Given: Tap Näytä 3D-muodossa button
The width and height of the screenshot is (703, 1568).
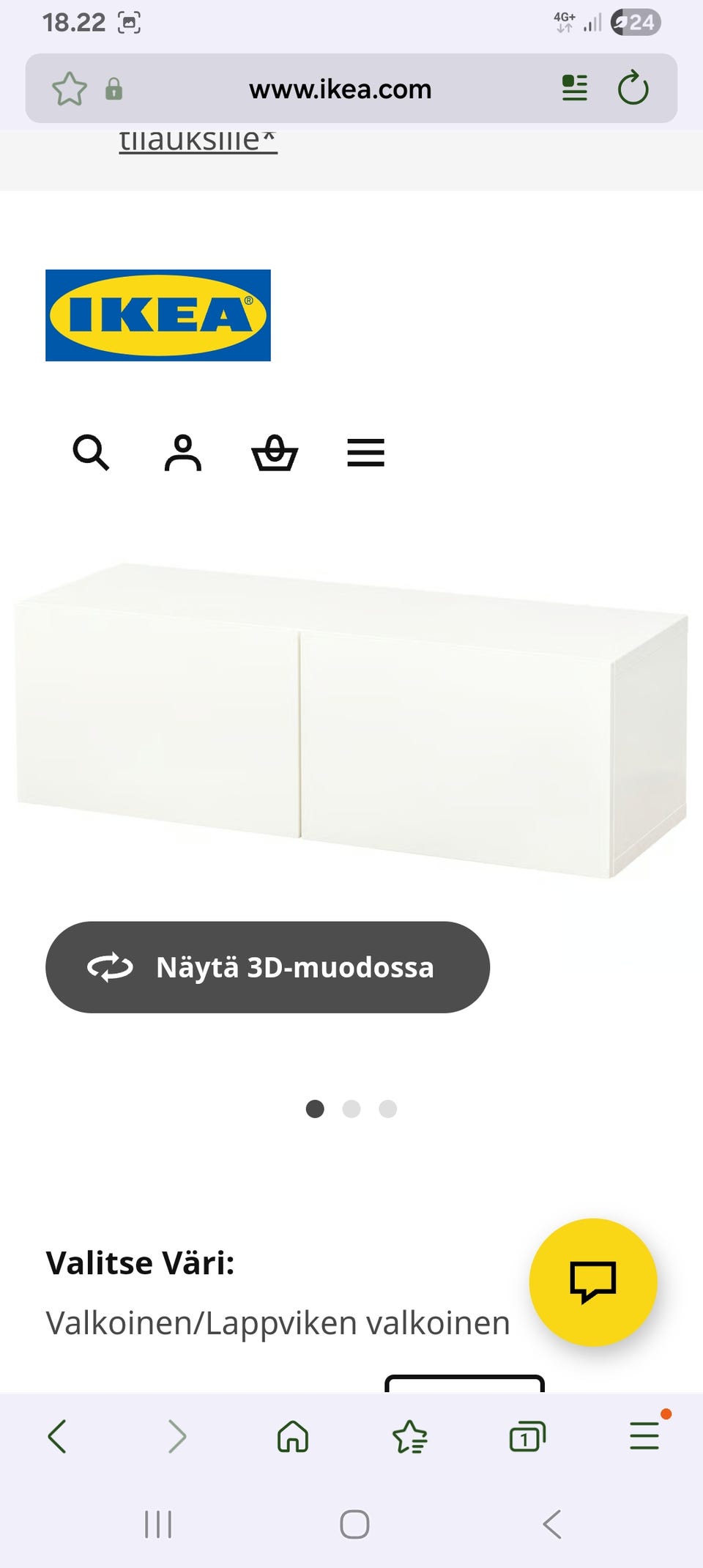Looking at the screenshot, I should coord(267,967).
